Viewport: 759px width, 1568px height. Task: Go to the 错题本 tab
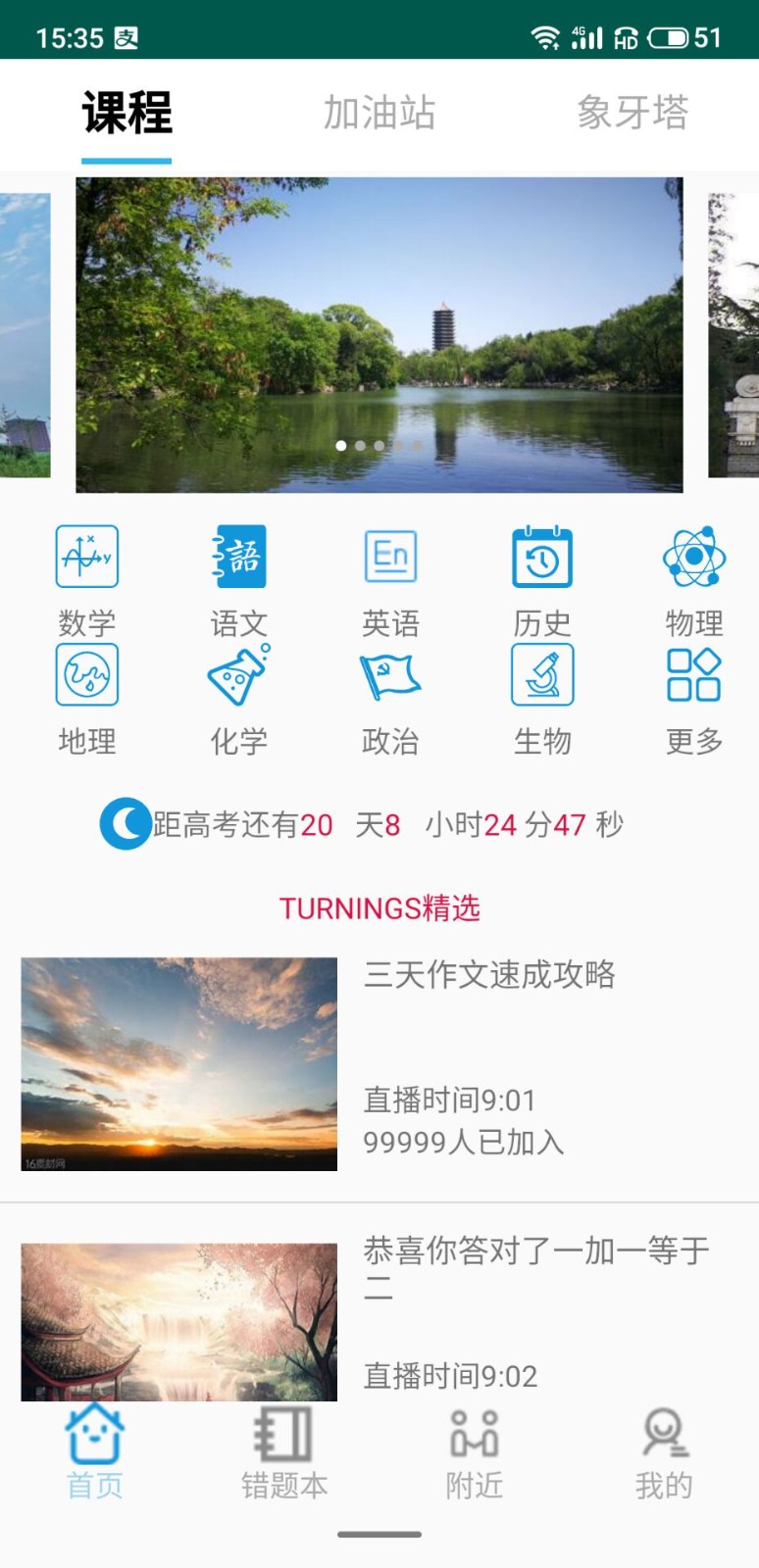pyautogui.click(x=284, y=1454)
